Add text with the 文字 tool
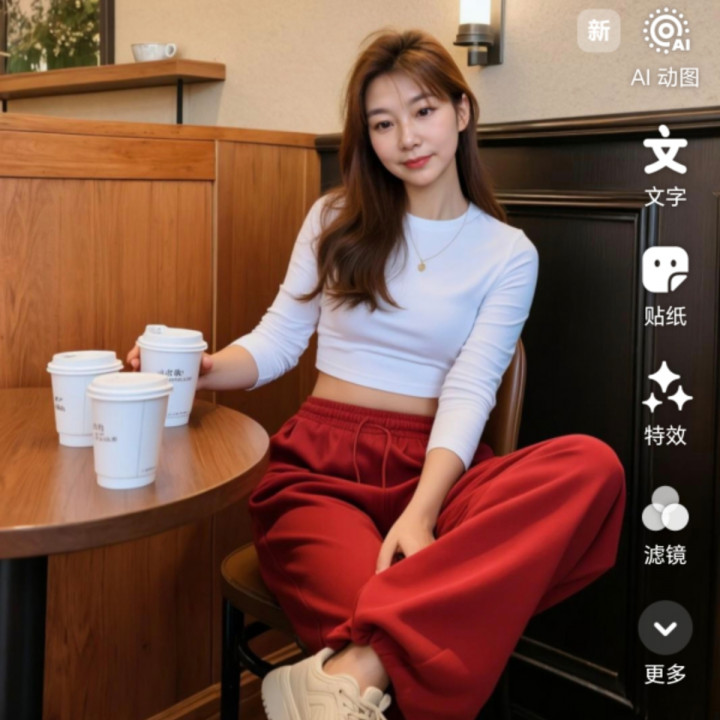The width and height of the screenshot is (720, 720). tap(665, 152)
